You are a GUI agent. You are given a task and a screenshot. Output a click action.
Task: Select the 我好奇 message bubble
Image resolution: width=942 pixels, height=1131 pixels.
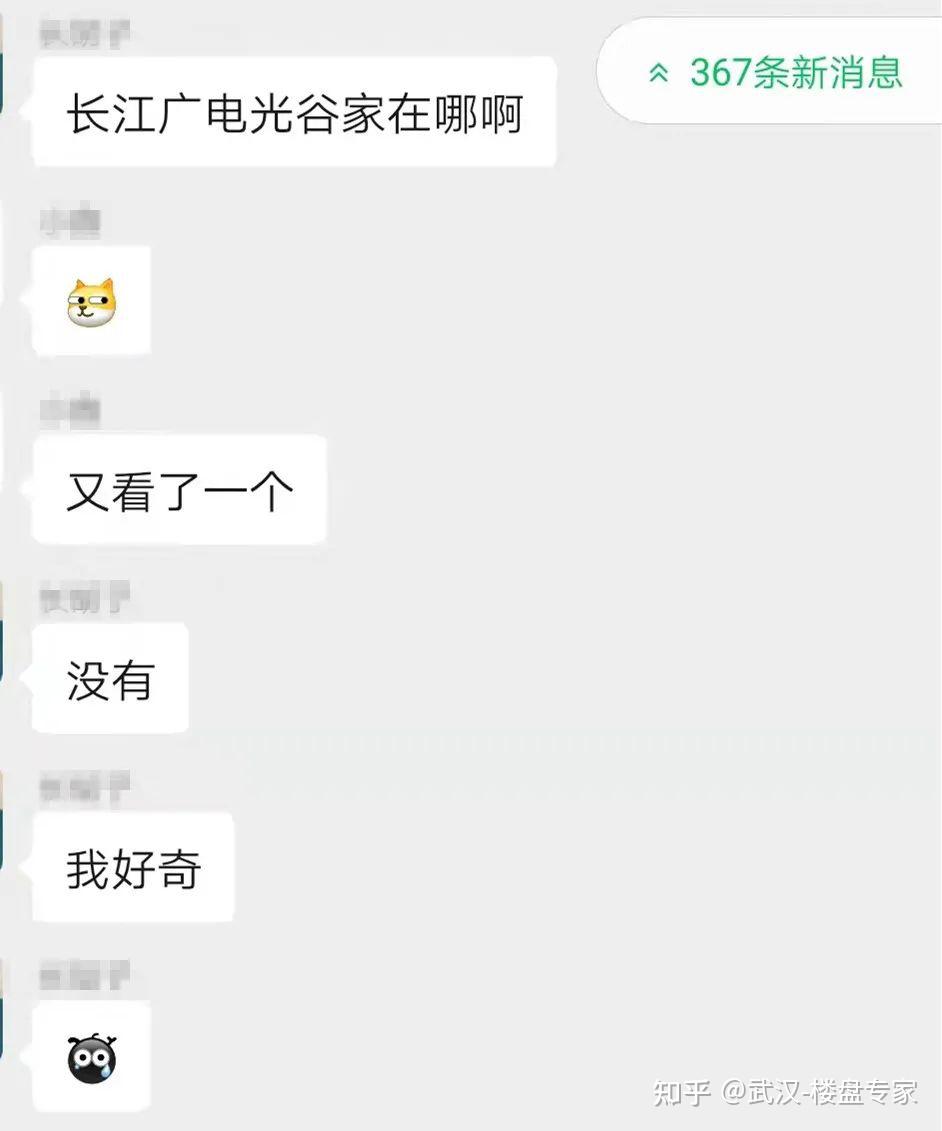click(132, 867)
